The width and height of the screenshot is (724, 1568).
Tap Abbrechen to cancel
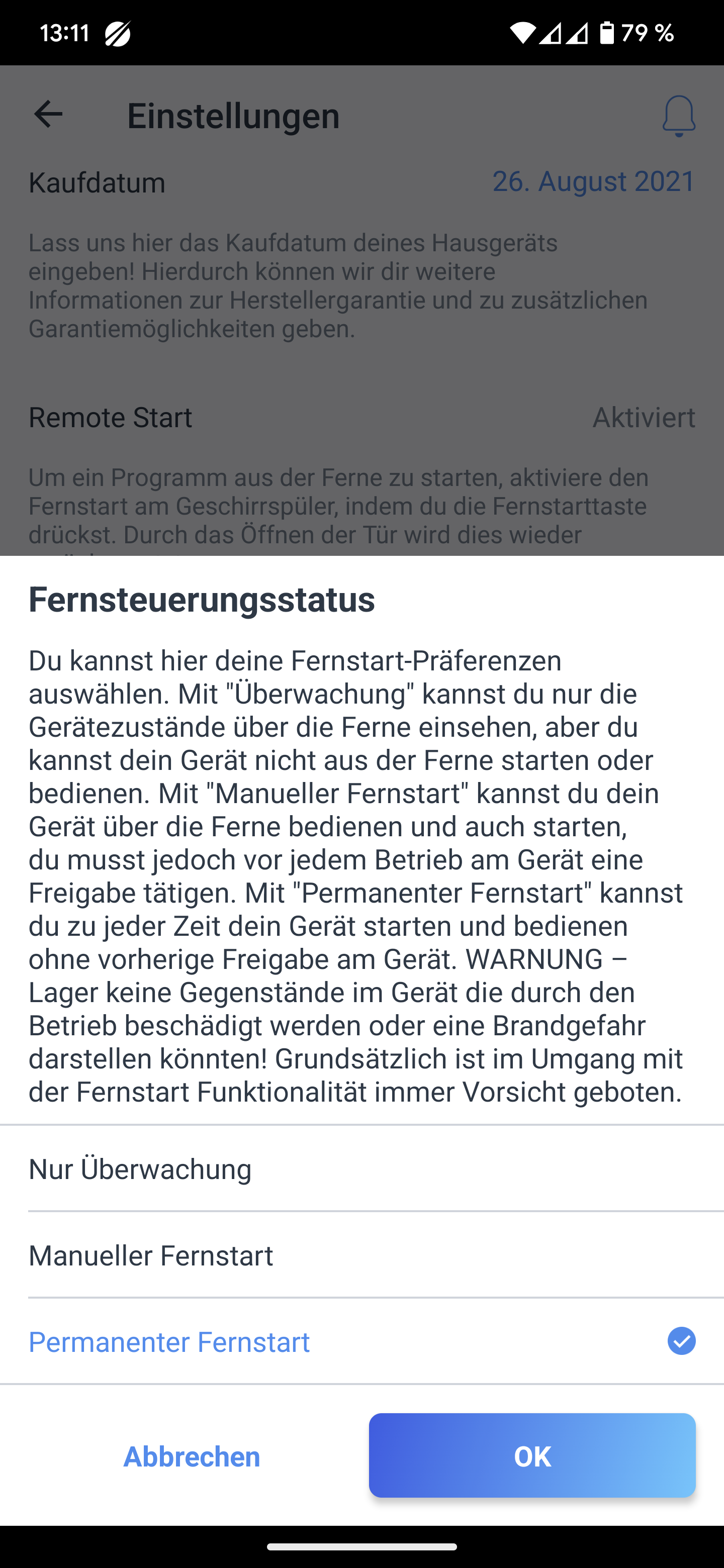(x=192, y=1456)
